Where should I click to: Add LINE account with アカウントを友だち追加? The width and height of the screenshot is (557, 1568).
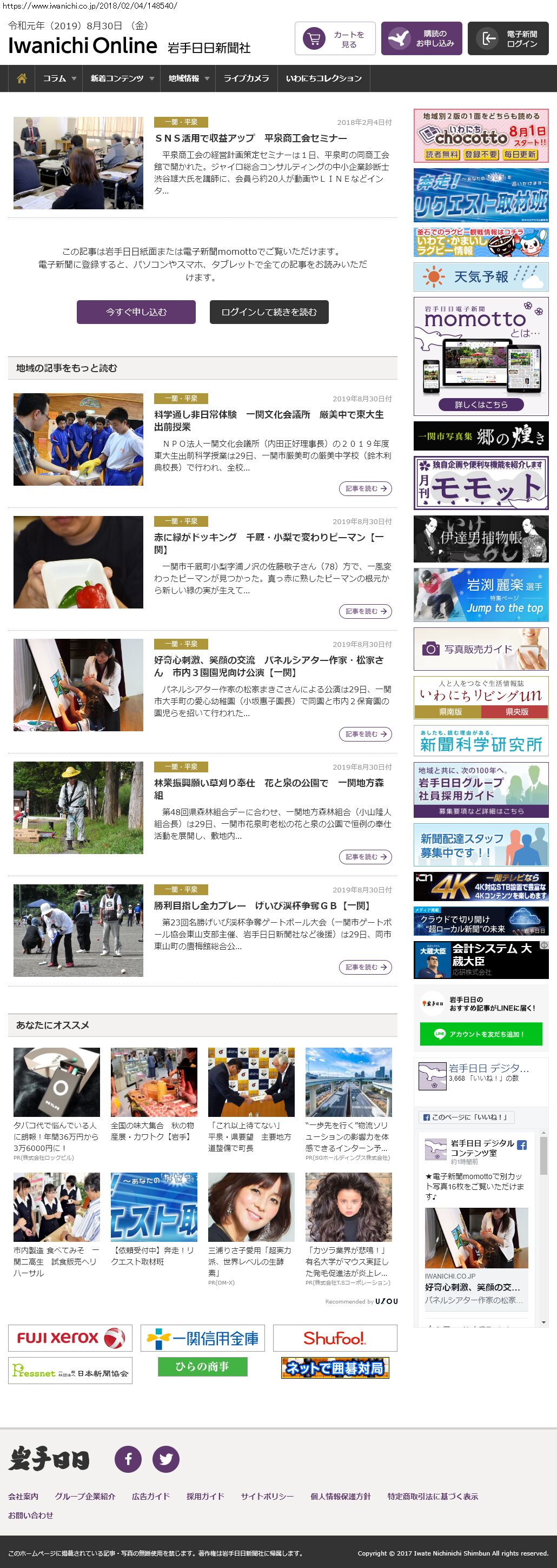481,1034
